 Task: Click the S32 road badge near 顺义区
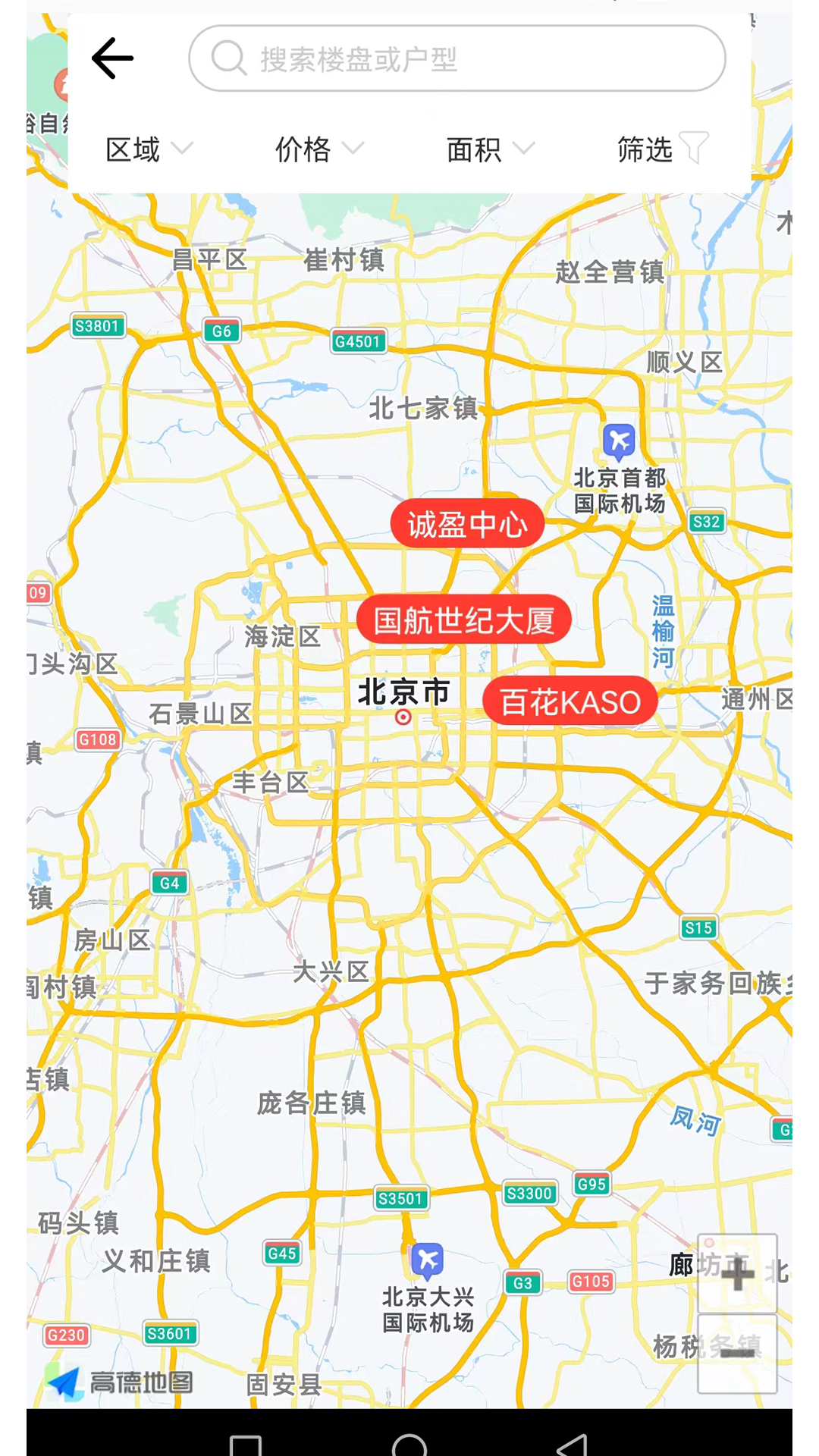707,522
